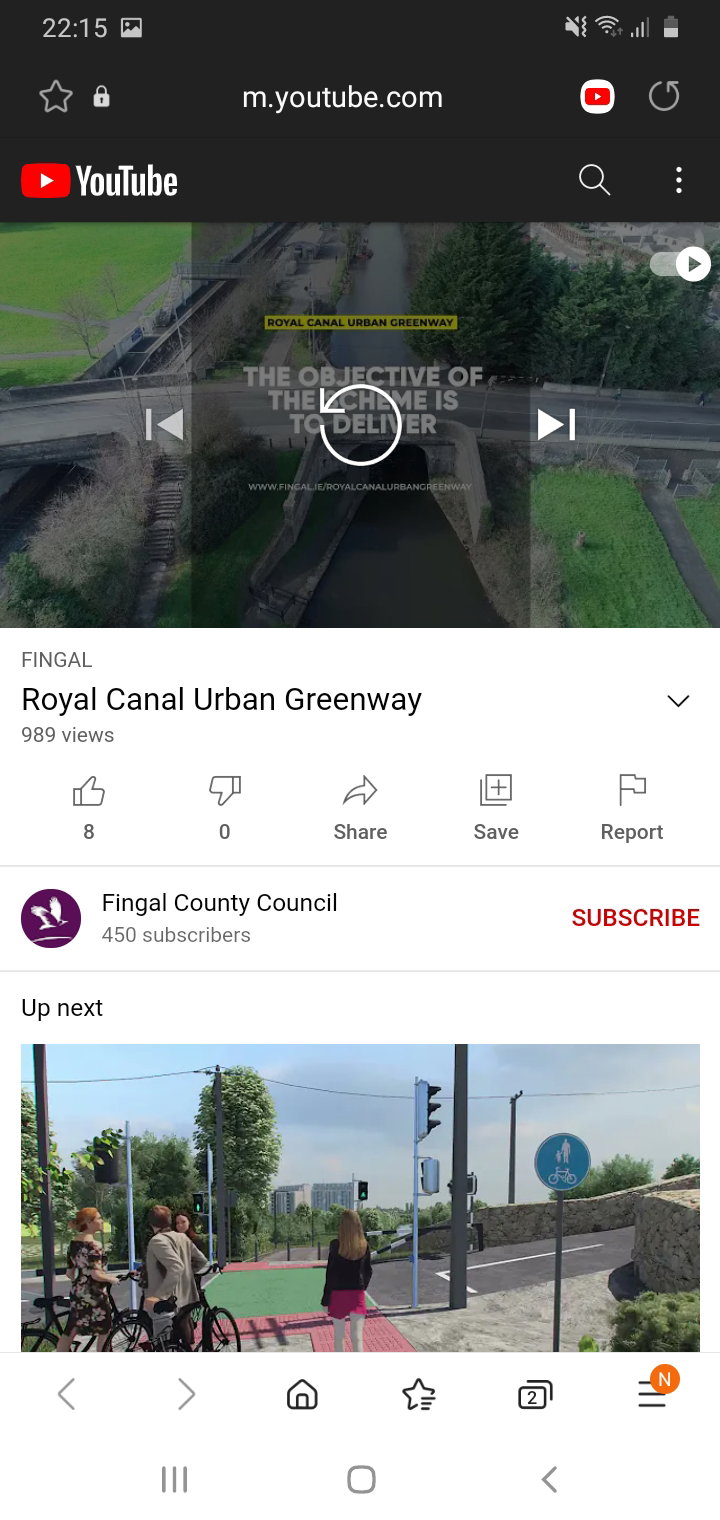Open search on YouTube
The width and height of the screenshot is (720, 1520).
[x=593, y=180]
